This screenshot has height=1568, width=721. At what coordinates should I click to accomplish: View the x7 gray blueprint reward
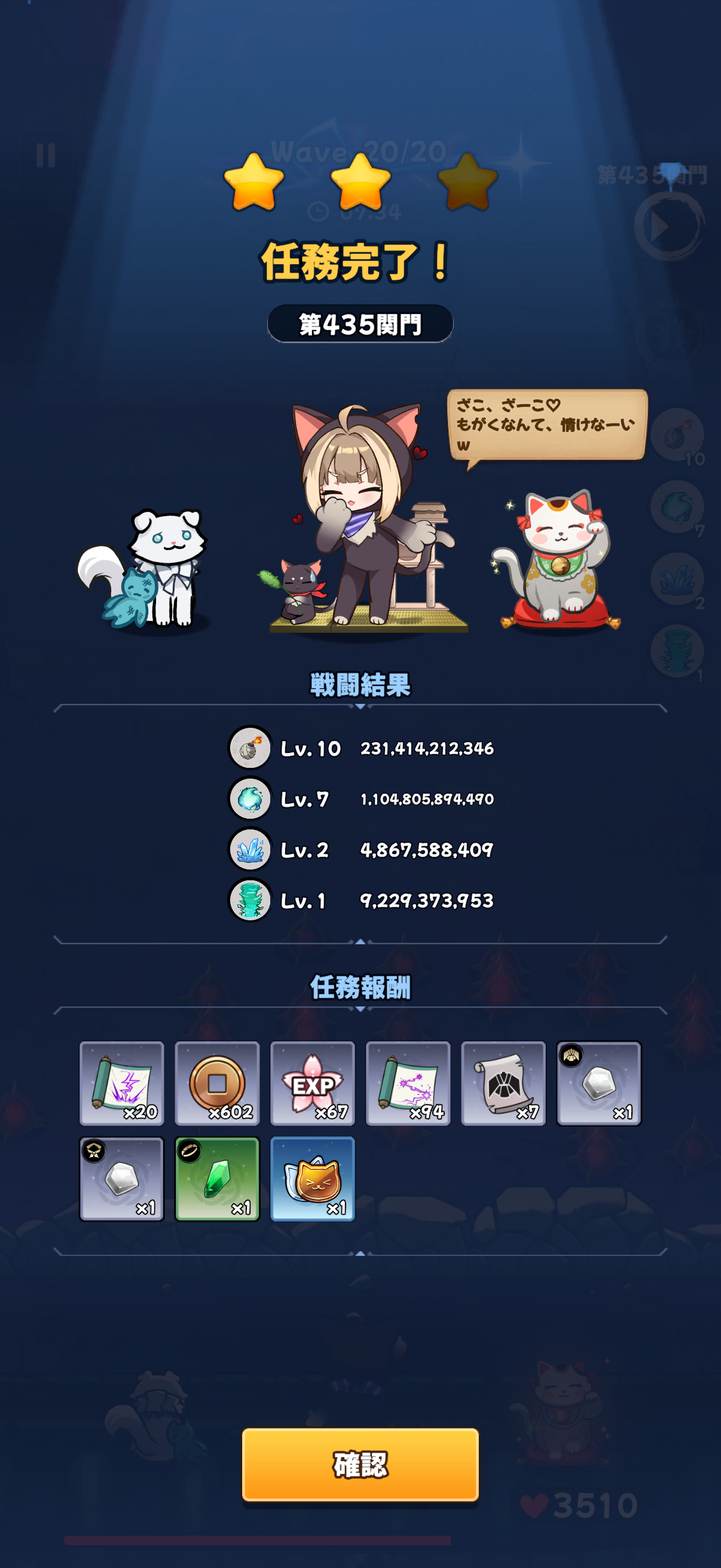coord(503,1083)
